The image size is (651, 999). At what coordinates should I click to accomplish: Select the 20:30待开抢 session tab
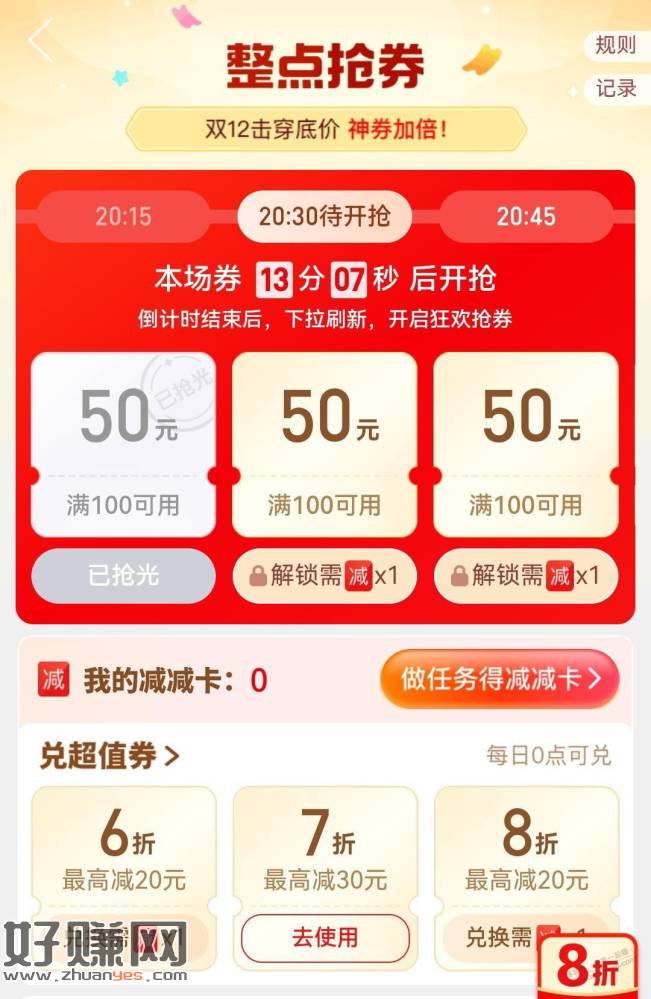(324, 216)
